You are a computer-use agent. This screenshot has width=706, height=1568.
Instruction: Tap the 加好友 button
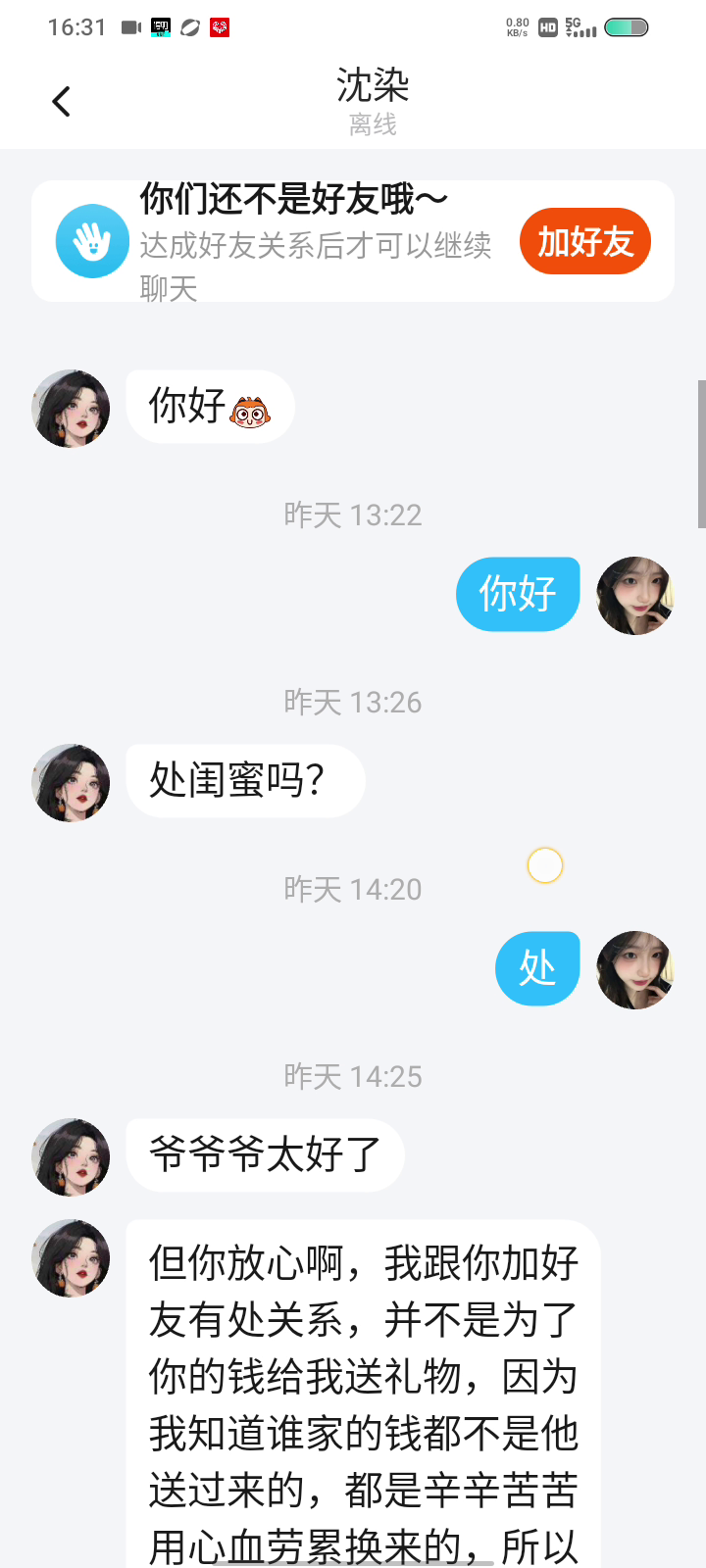tap(585, 241)
